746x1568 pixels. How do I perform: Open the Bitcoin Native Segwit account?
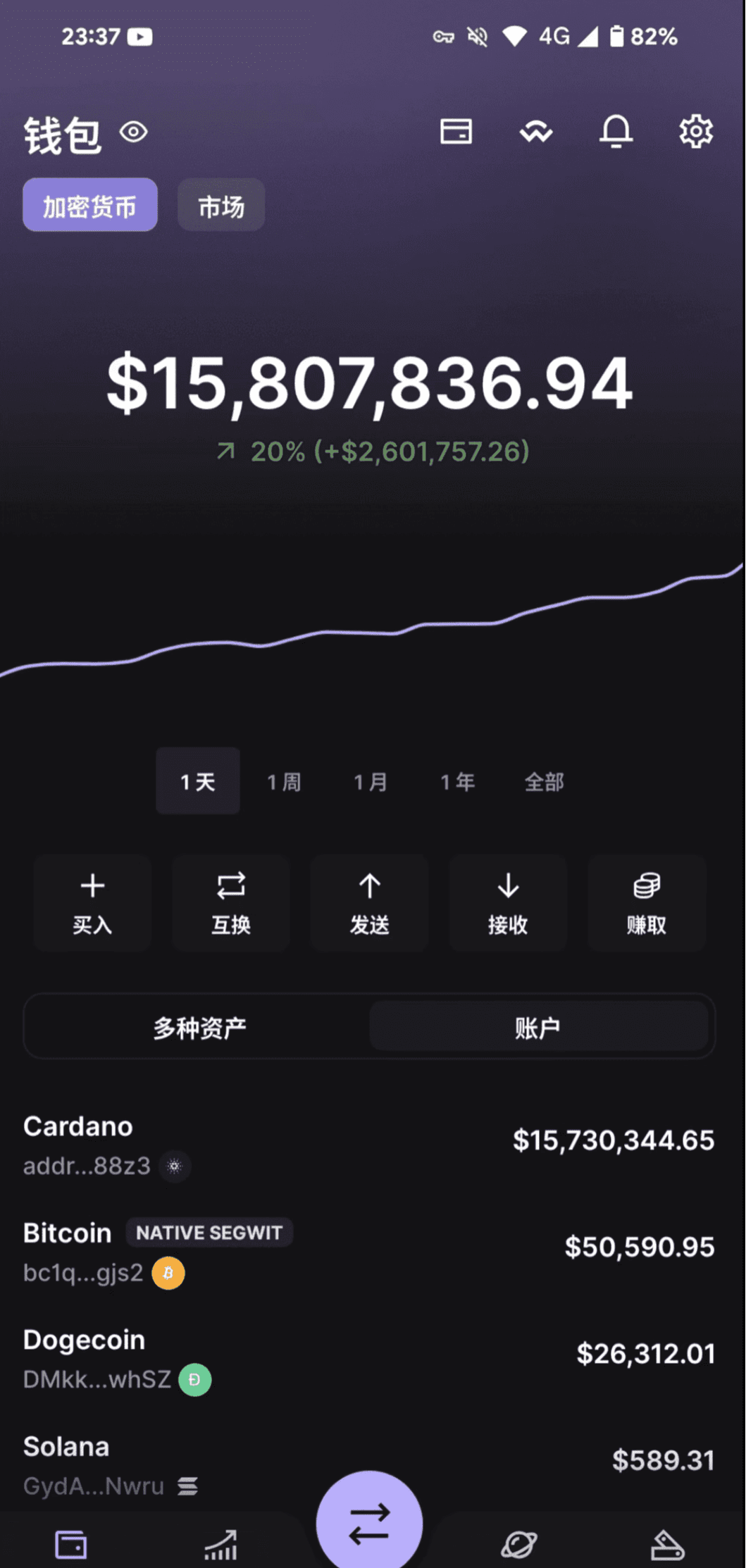click(369, 1252)
